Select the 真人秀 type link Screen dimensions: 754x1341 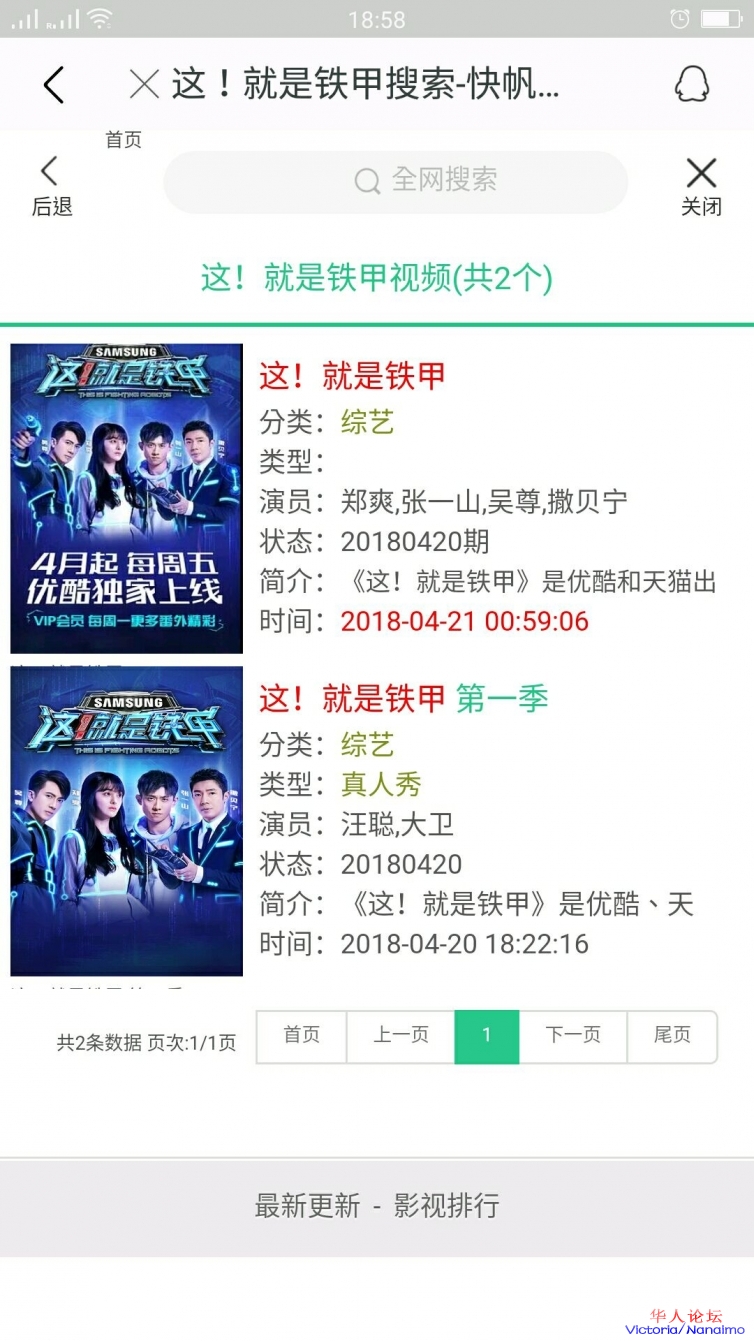pyautogui.click(x=381, y=784)
